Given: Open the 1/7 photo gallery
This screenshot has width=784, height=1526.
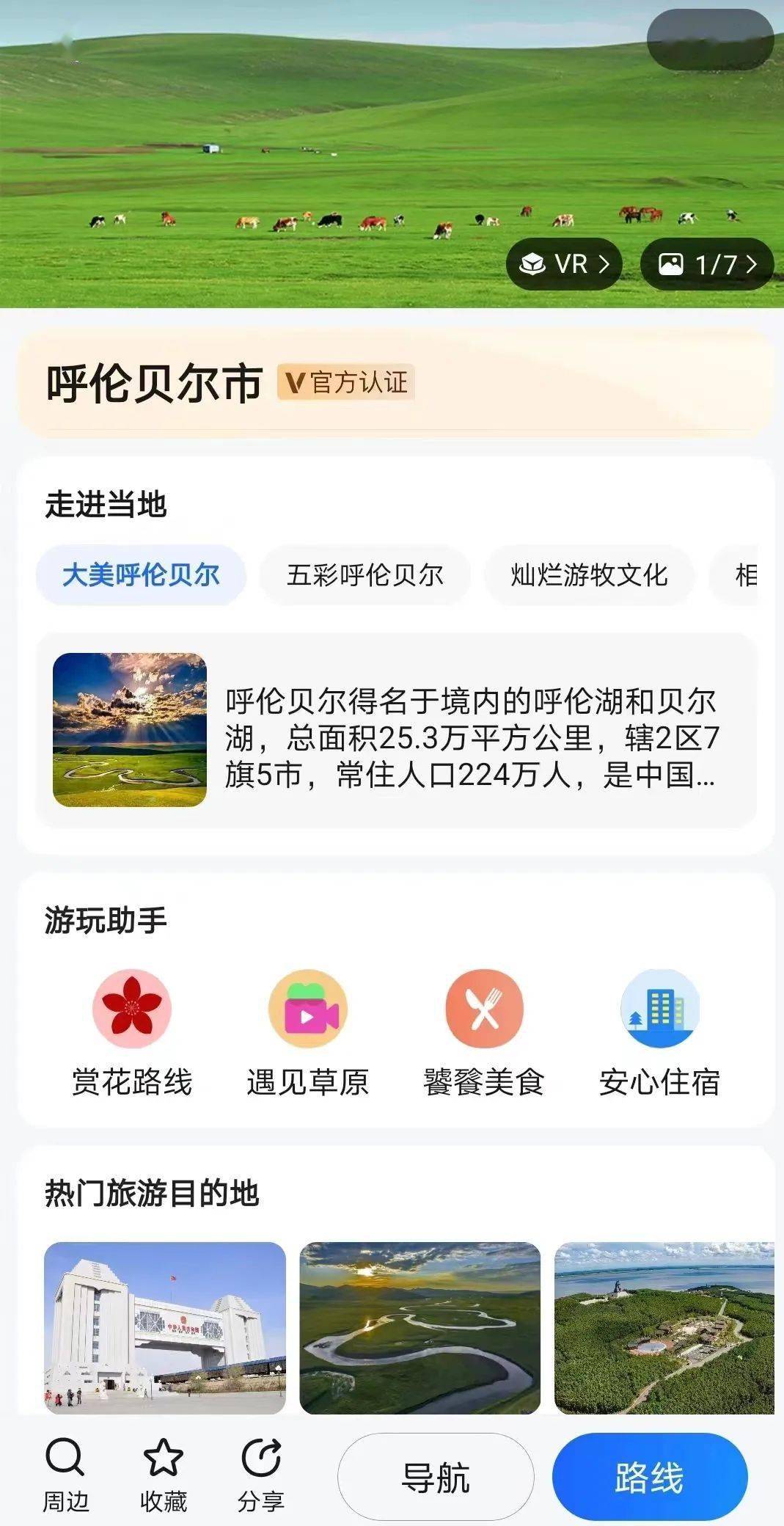Looking at the screenshot, I should coord(706,264).
